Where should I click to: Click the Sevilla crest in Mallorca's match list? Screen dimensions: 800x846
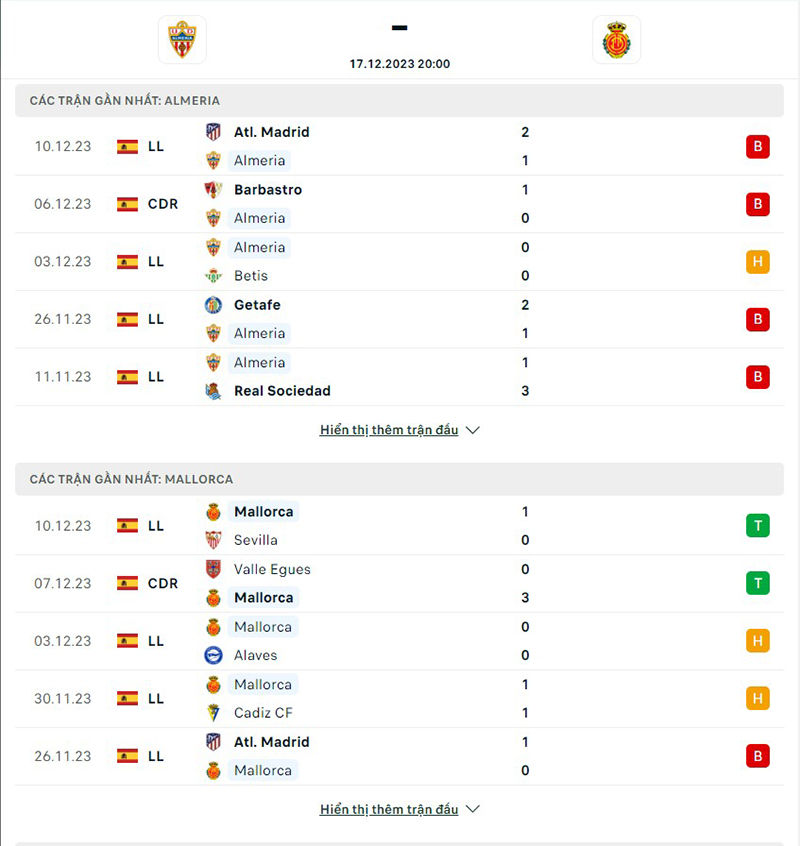(214, 540)
